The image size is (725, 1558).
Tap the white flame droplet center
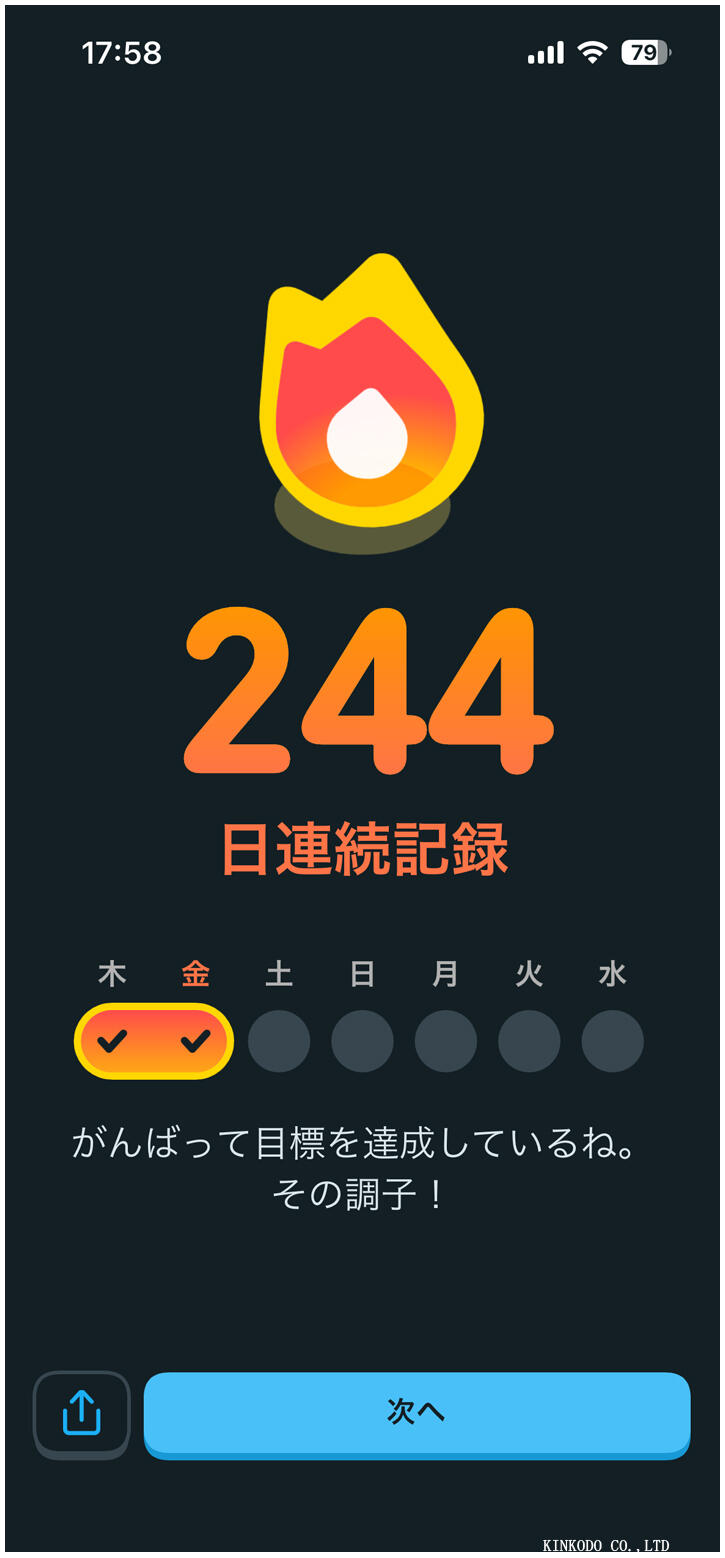368,432
